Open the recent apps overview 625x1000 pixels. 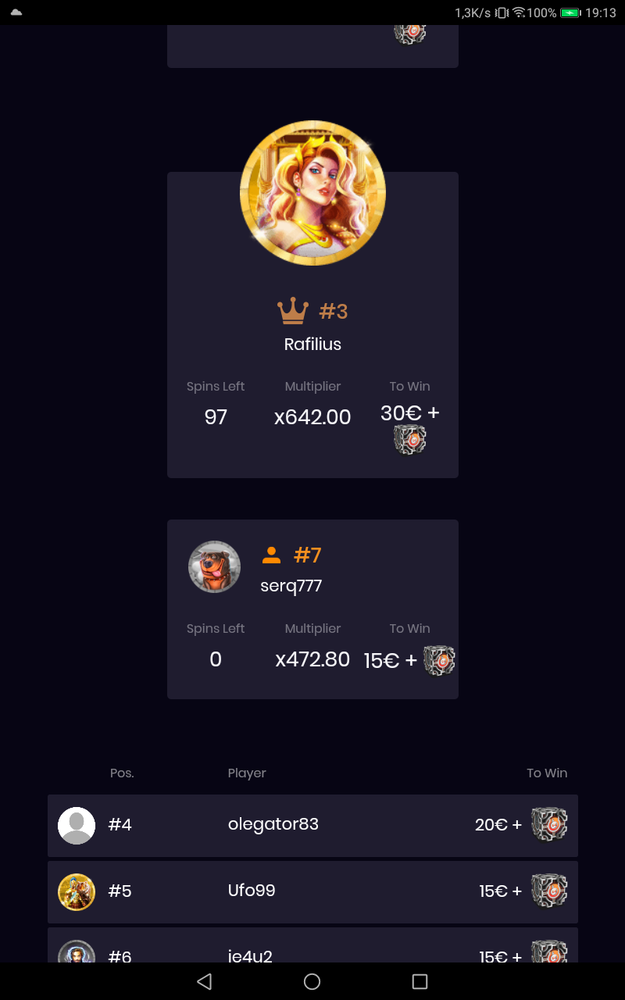(420, 981)
